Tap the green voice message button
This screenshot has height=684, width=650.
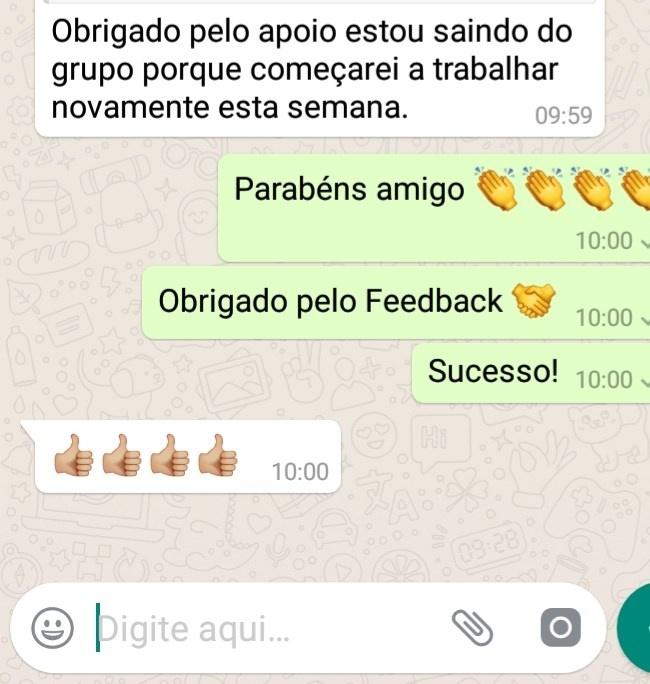636,629
